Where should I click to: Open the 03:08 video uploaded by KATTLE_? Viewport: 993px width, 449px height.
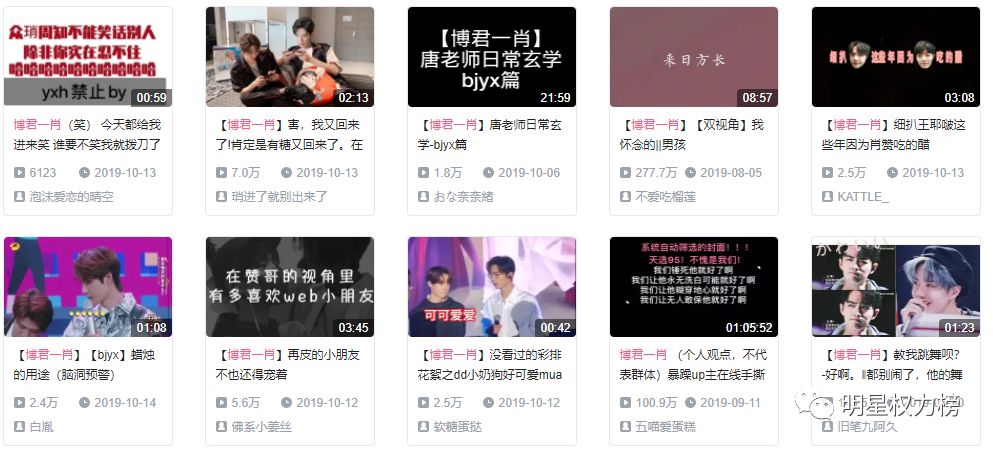point(895,56)
